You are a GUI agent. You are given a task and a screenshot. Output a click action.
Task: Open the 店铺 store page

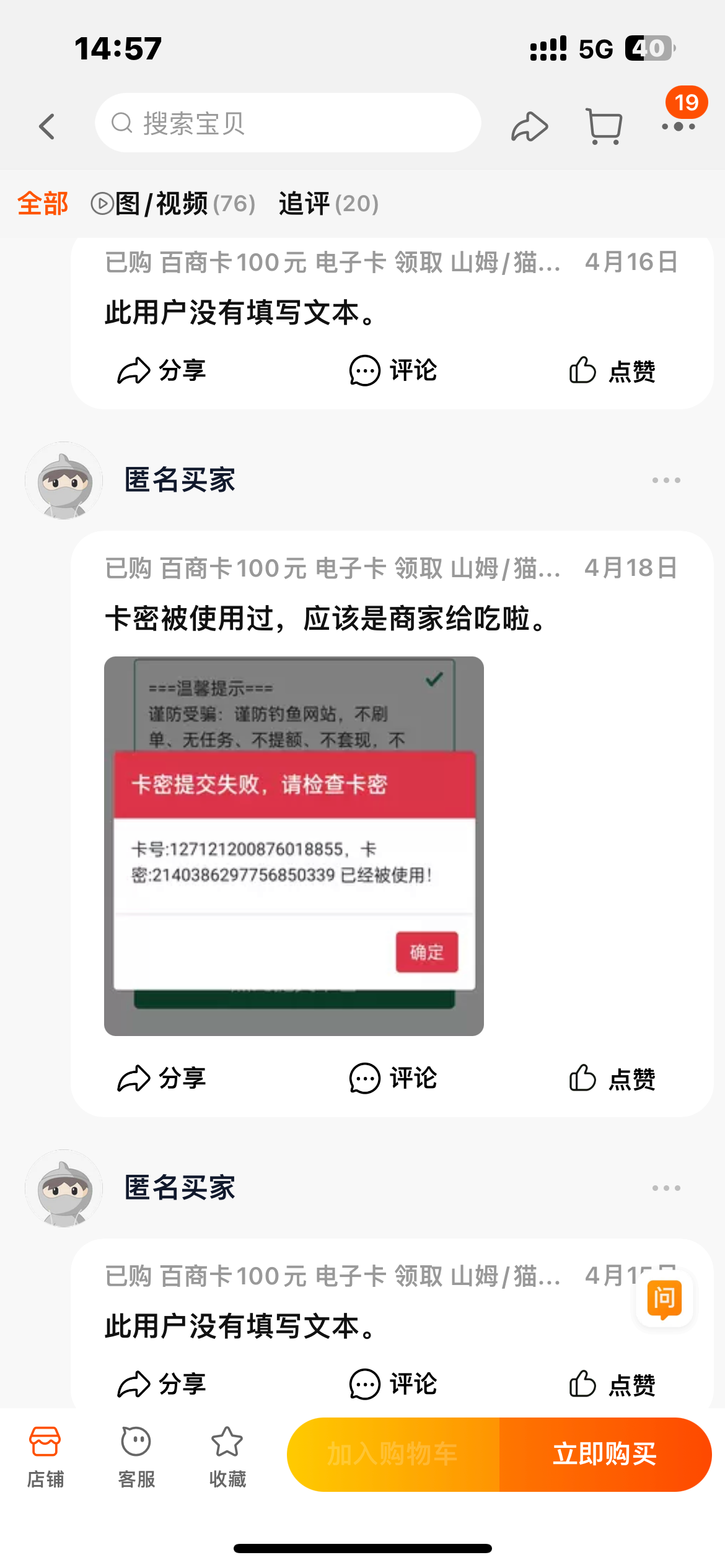(x=45, y=1457)
